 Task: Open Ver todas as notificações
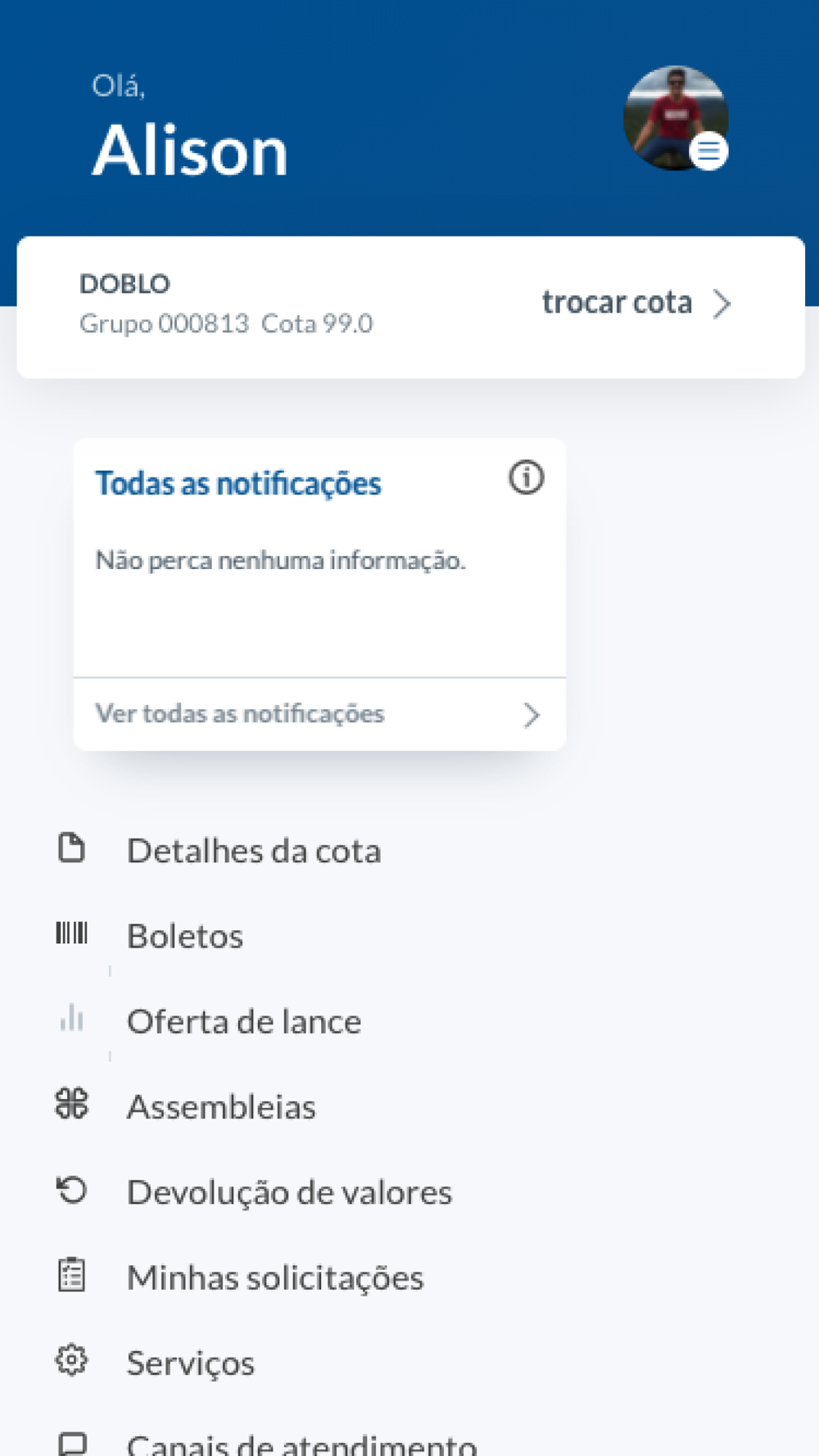(319, 714)
